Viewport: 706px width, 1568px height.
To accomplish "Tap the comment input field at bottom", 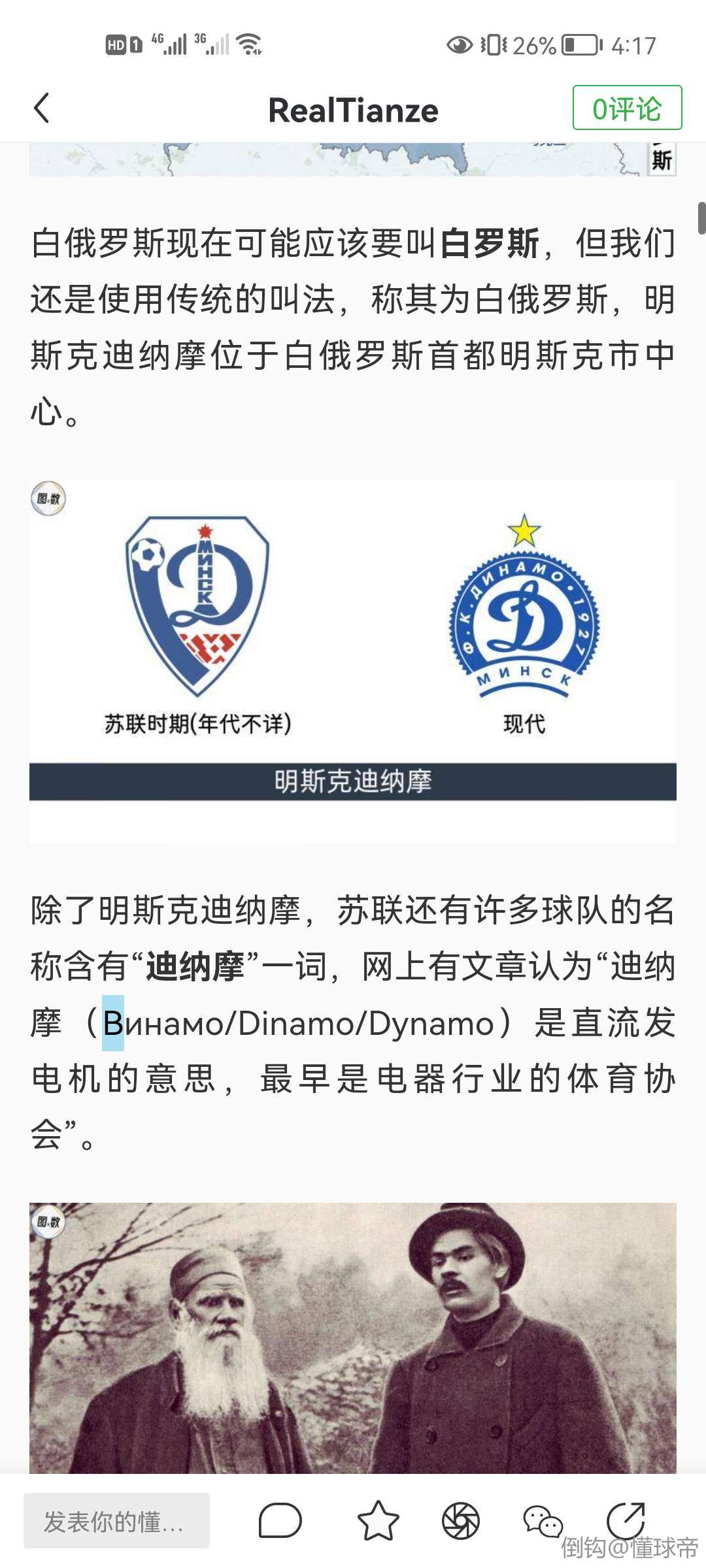I will 116,1521.
